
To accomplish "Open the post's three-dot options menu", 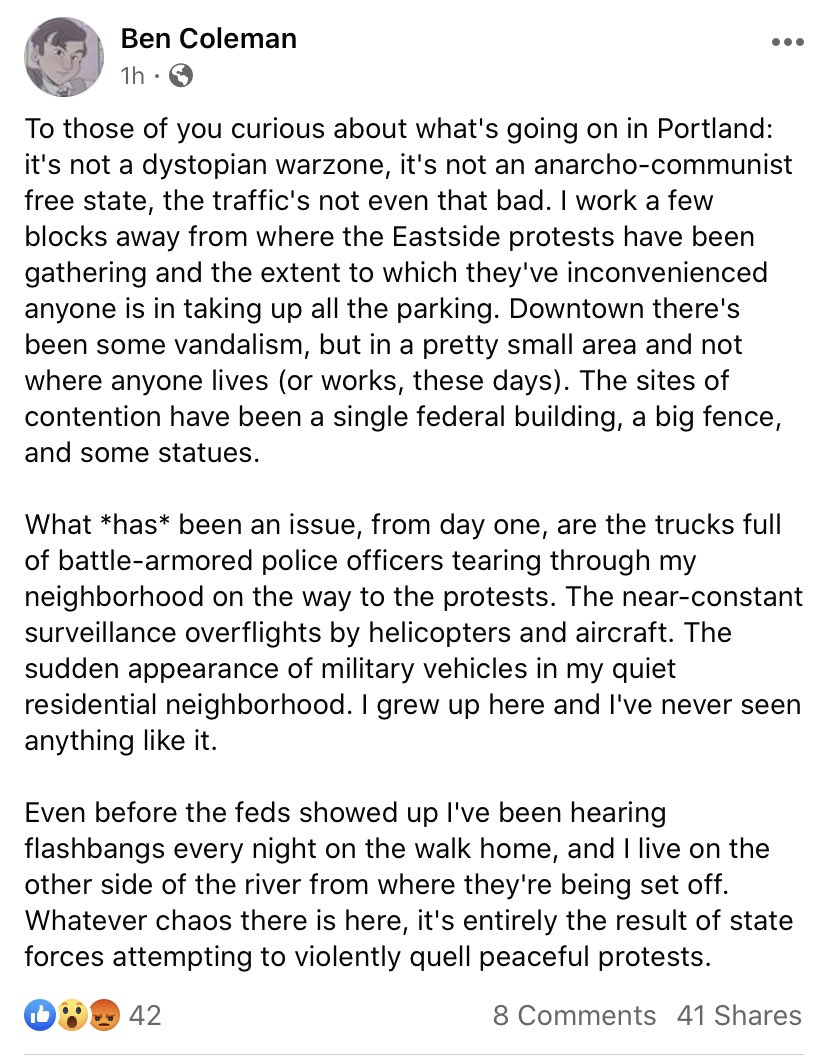I will (787, 43).
